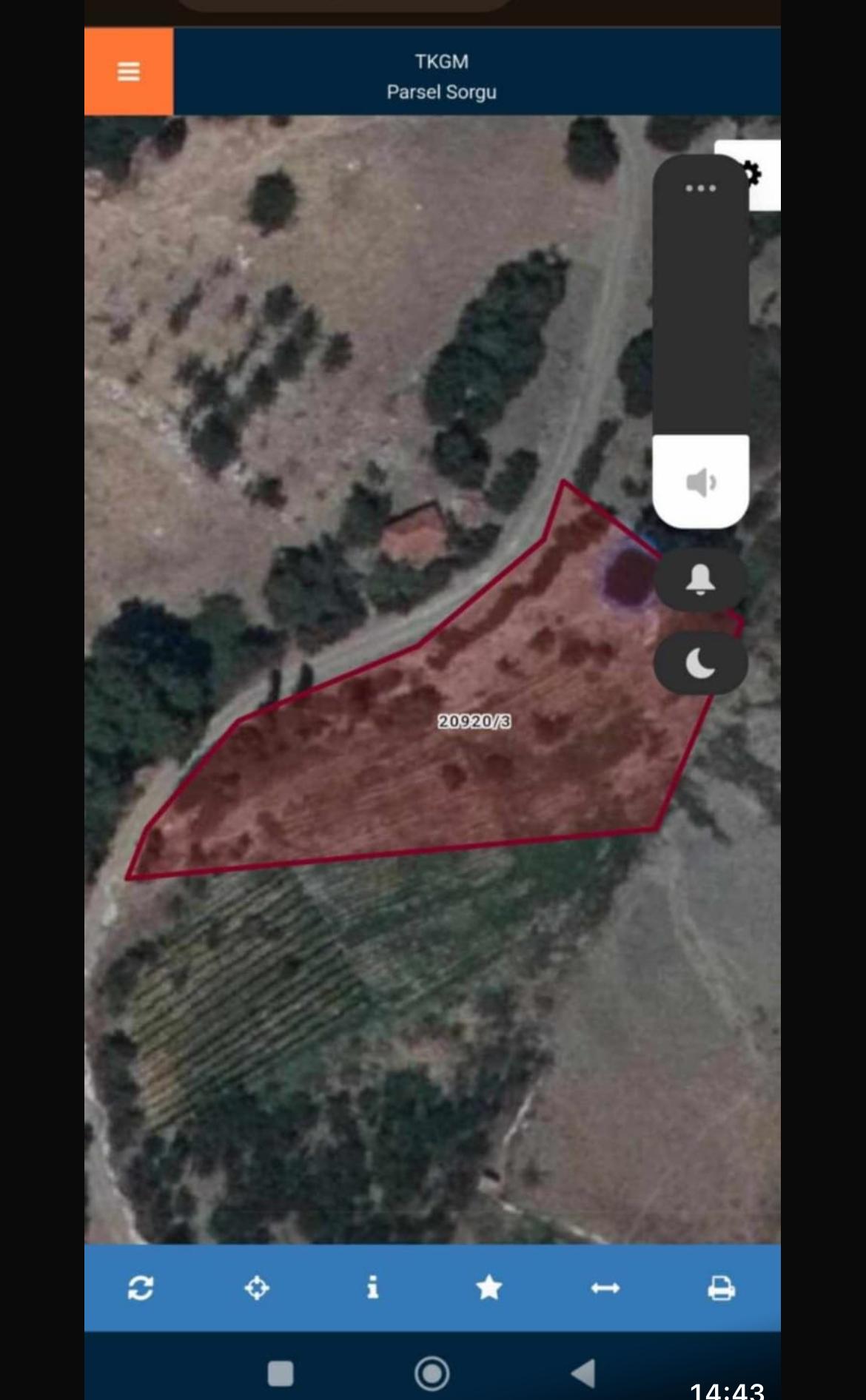Toggle notifications with the bell icon
The height and width of the screenshot is (1400, 866).
700,579
